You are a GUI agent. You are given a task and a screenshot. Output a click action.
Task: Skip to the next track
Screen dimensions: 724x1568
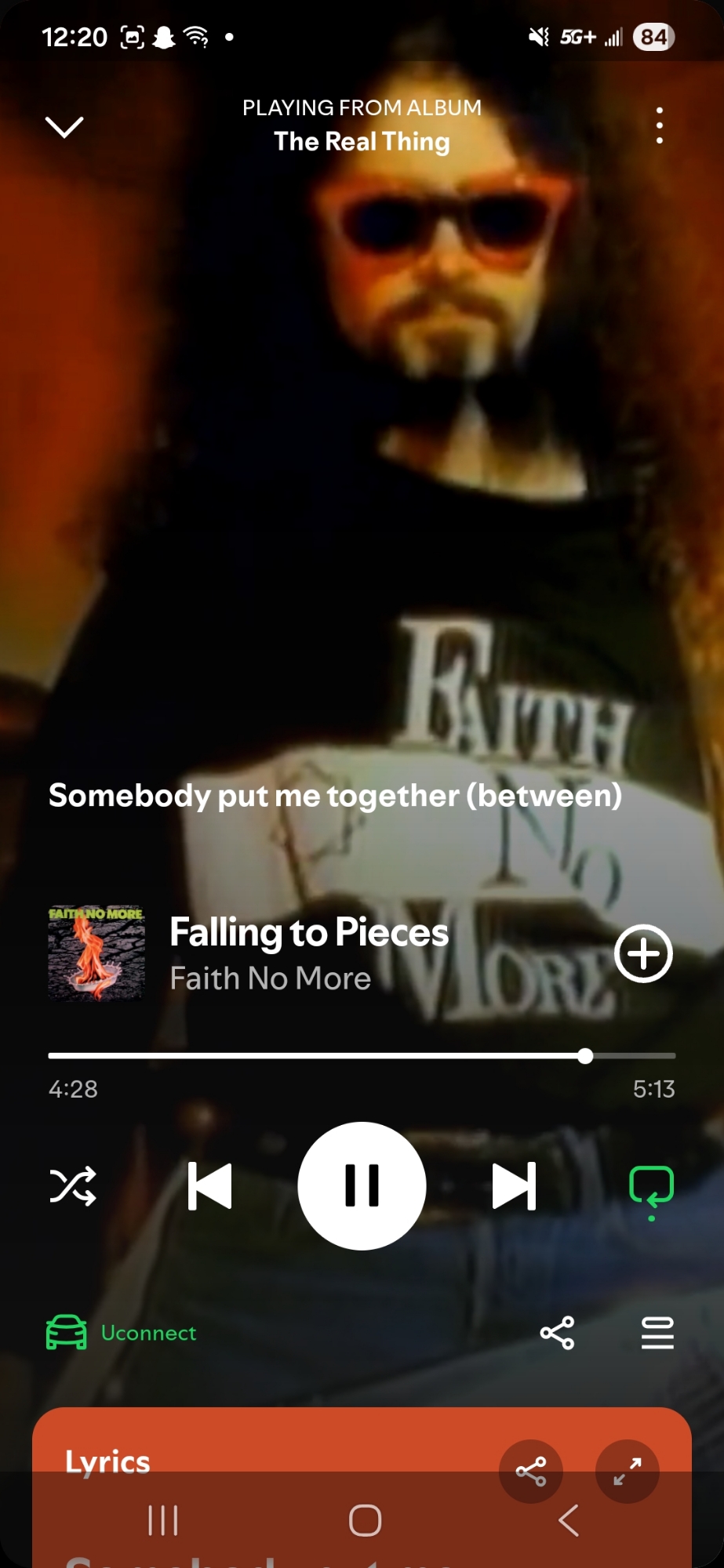514,1185
